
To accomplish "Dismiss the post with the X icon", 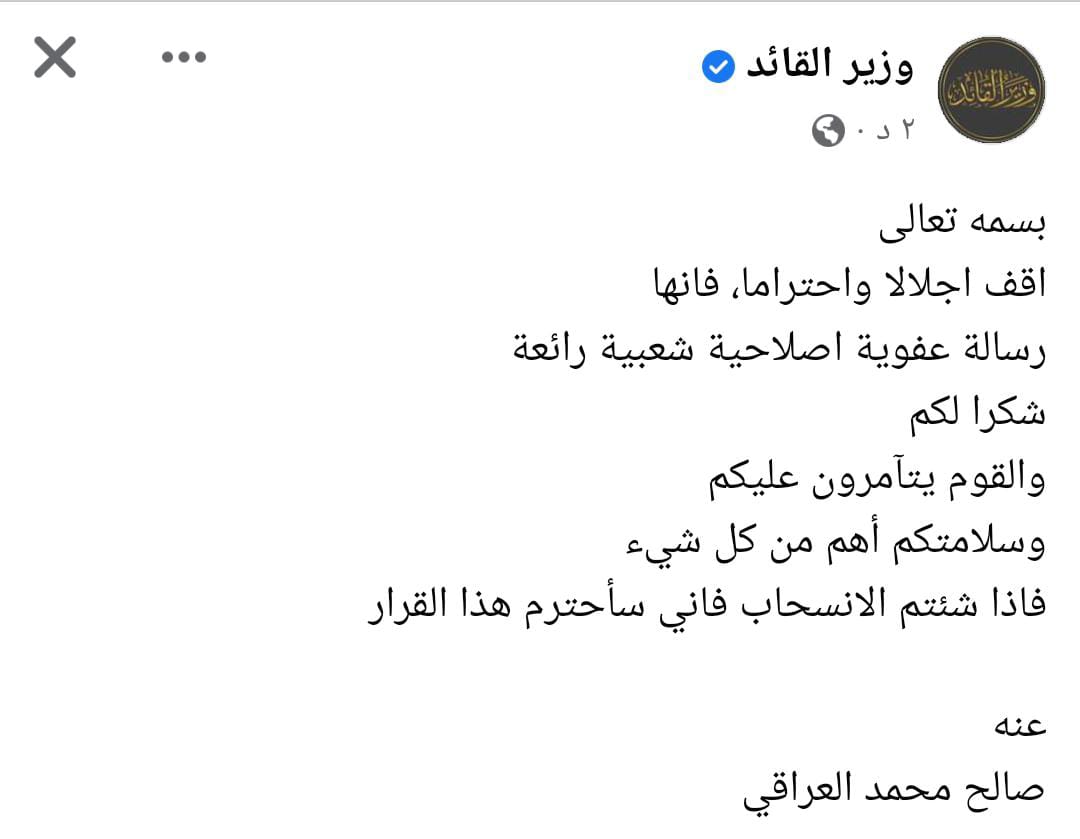I will [x=55, y=58].
